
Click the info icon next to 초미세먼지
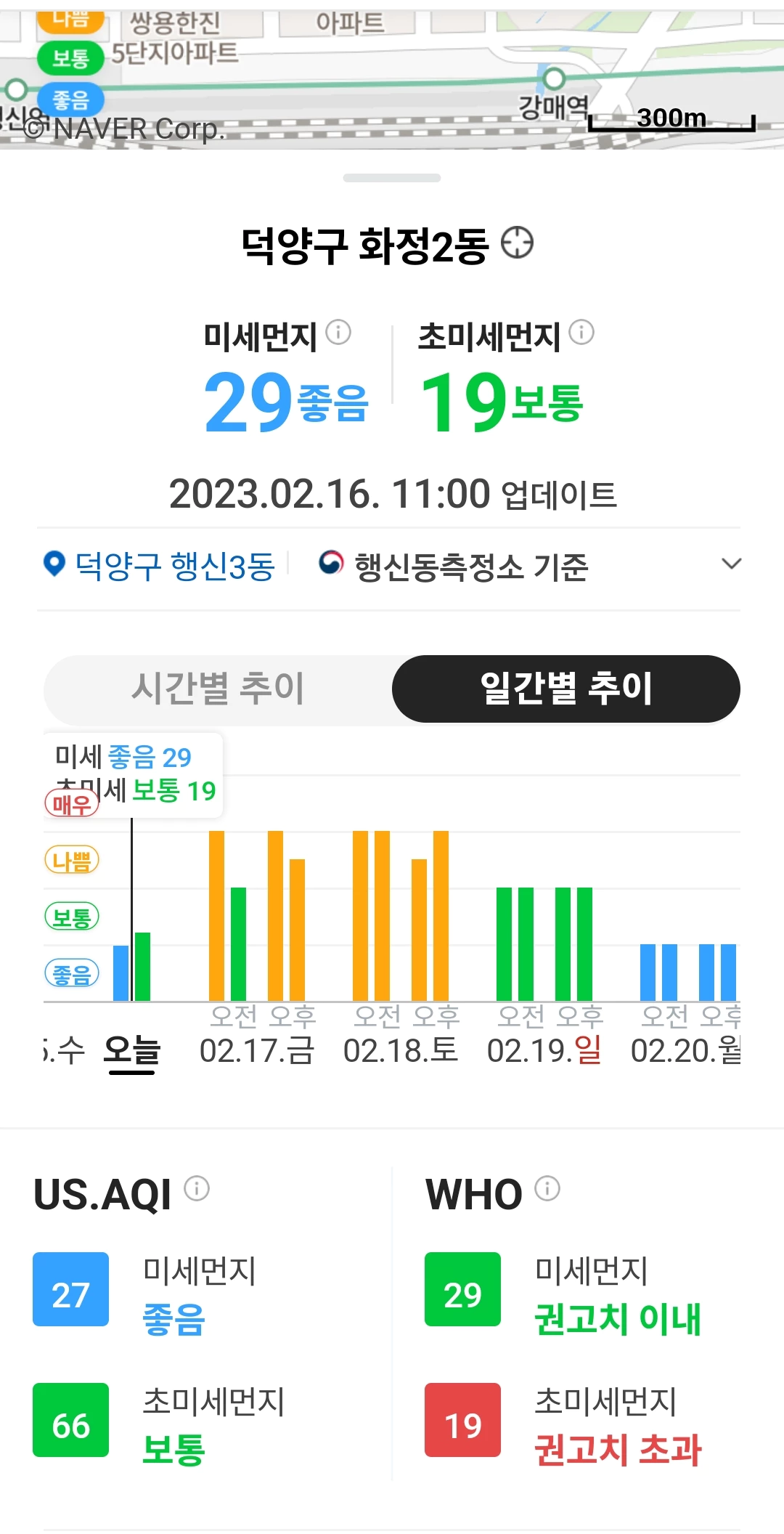tap(581, 330)
